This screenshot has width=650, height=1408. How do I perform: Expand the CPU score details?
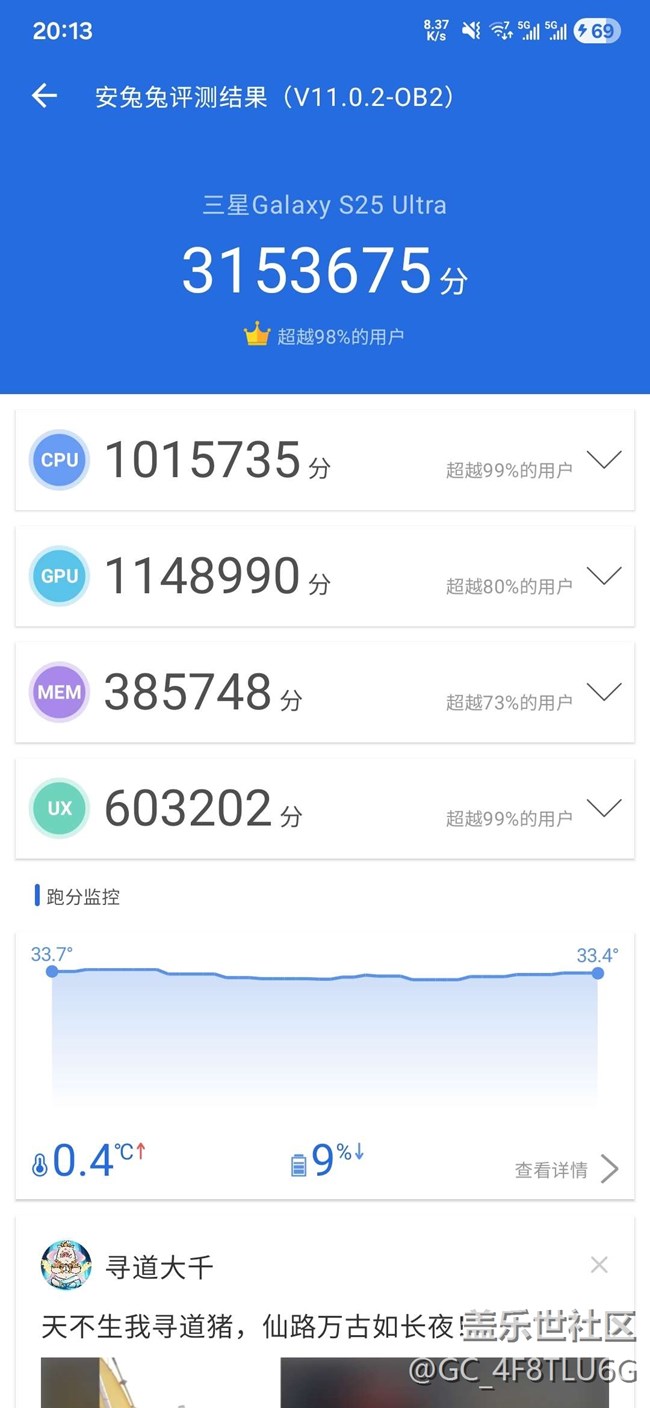point(604,460)
